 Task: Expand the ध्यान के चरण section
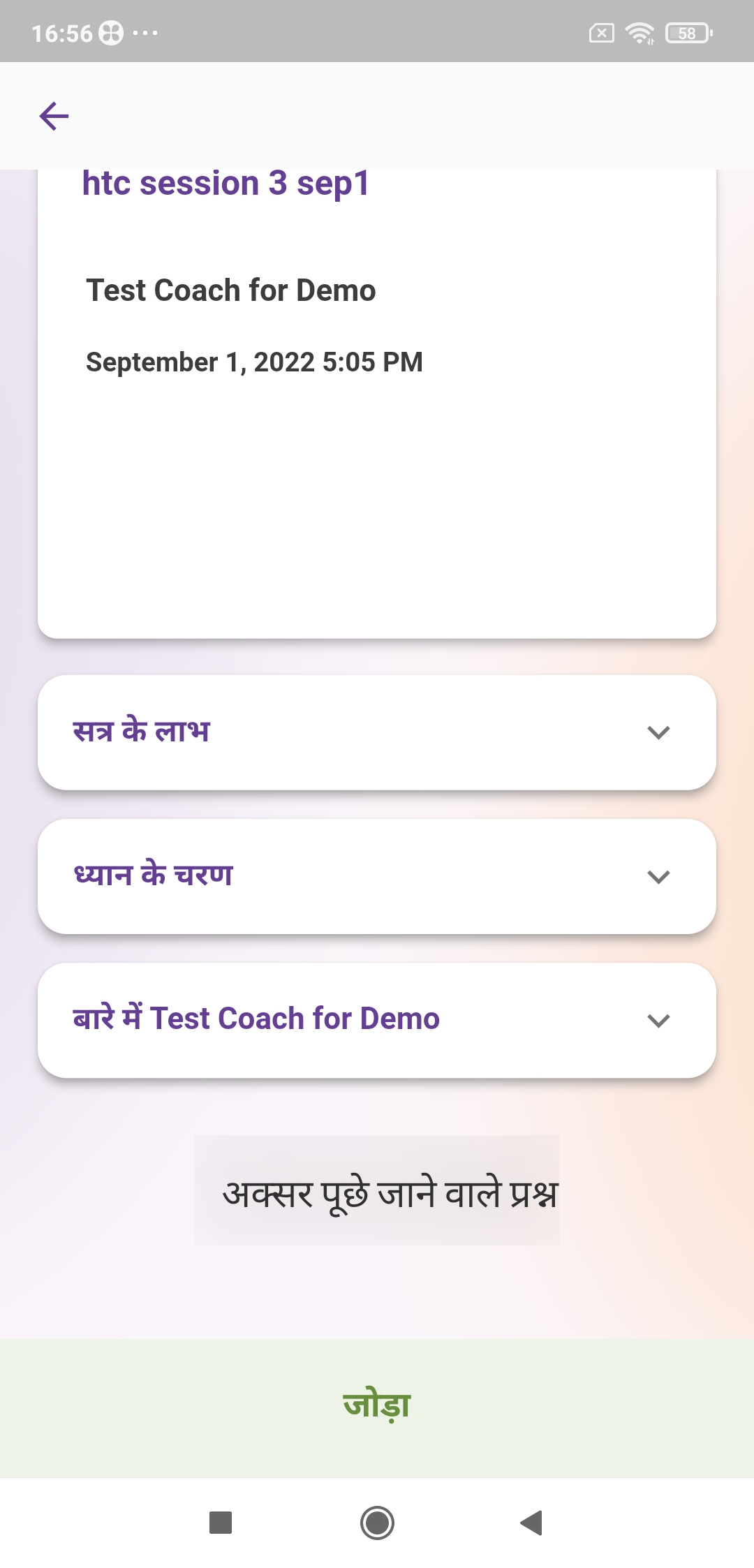click(377, 876)
